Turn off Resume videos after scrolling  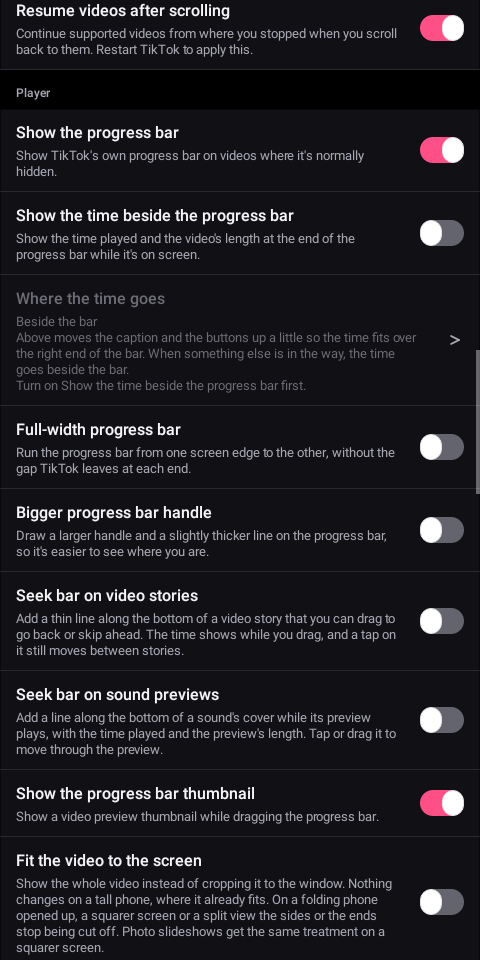click(441, 29)
